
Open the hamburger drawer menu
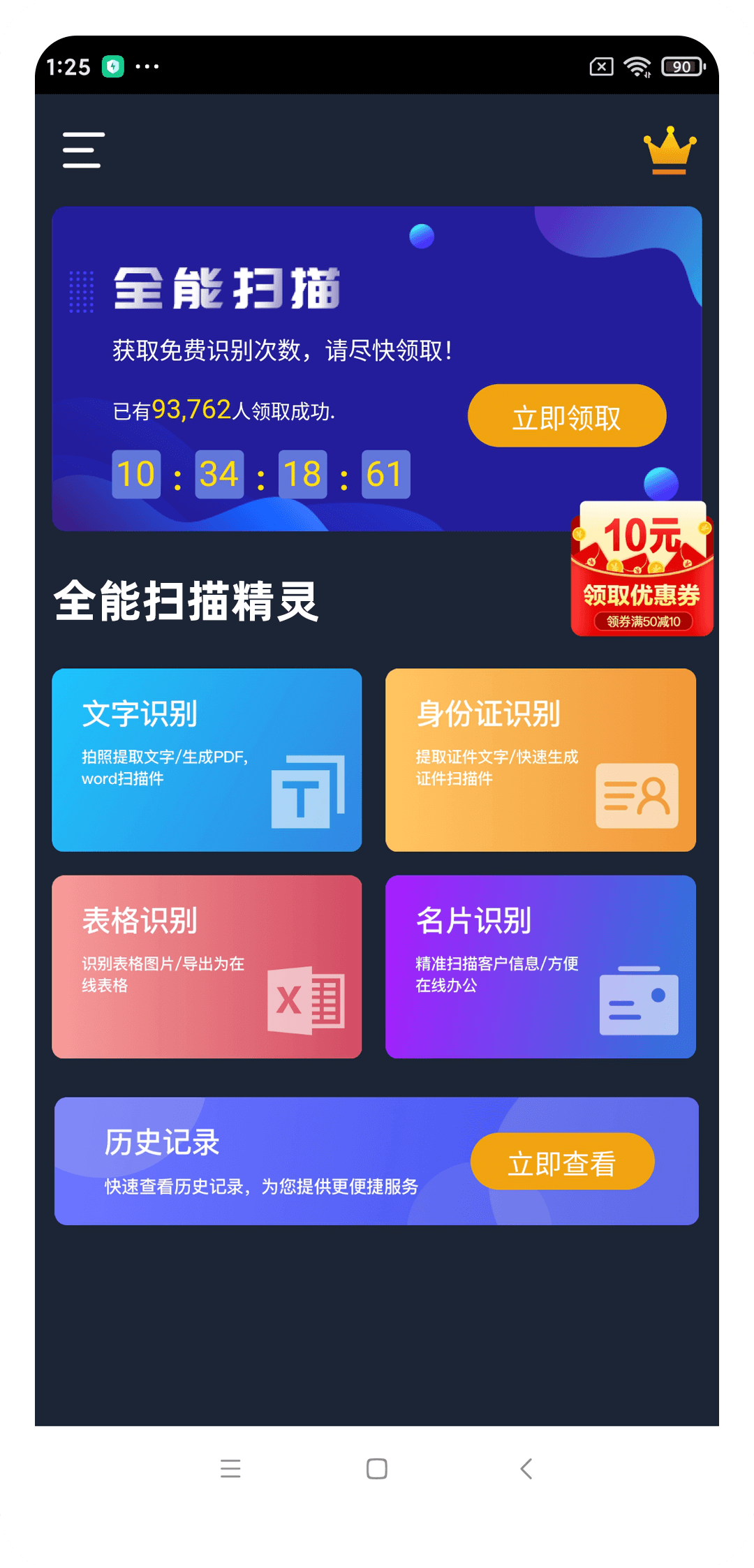83,149
